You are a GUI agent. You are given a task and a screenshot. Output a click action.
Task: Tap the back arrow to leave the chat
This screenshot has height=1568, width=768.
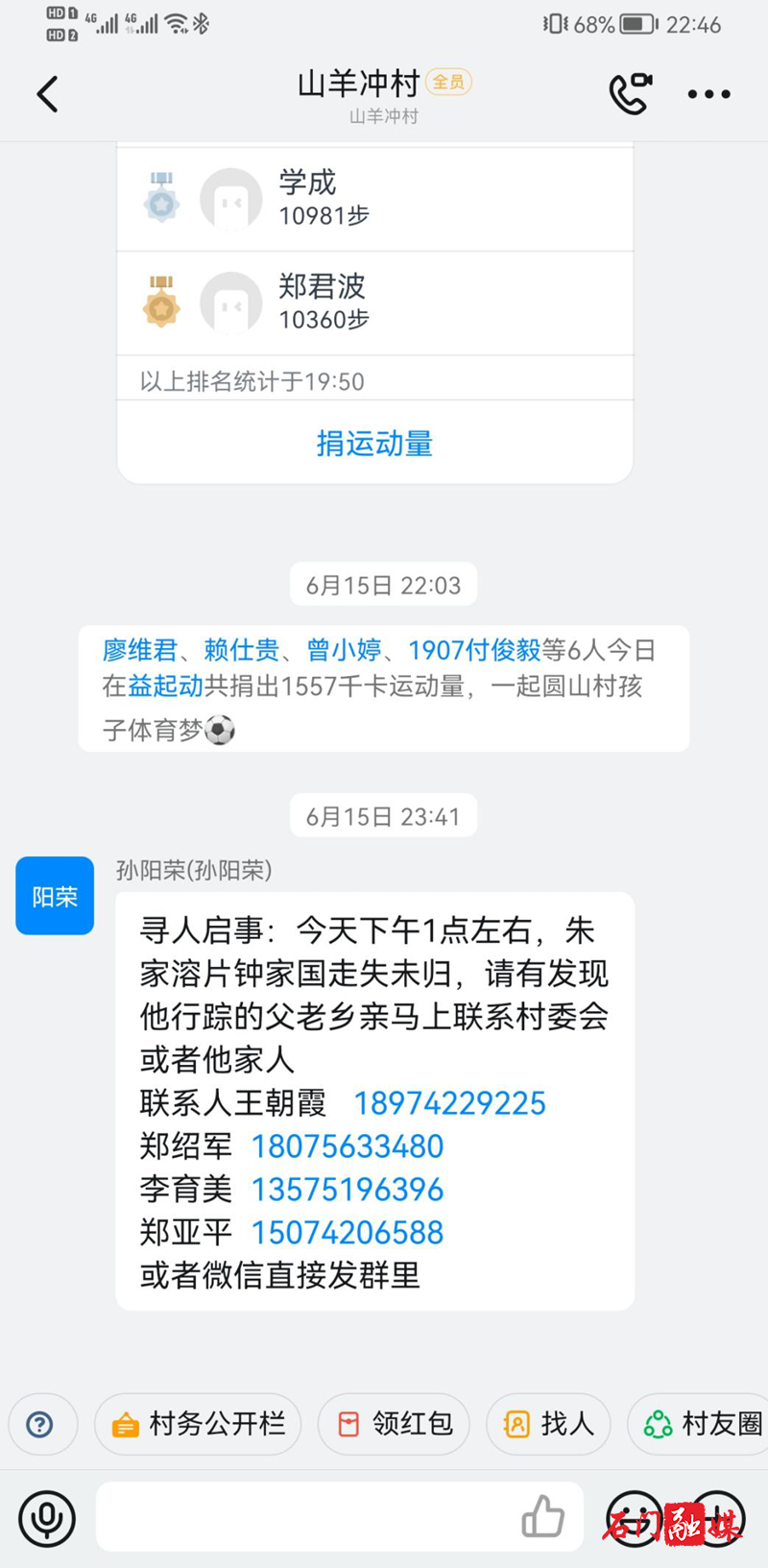(x=47, y=94)
